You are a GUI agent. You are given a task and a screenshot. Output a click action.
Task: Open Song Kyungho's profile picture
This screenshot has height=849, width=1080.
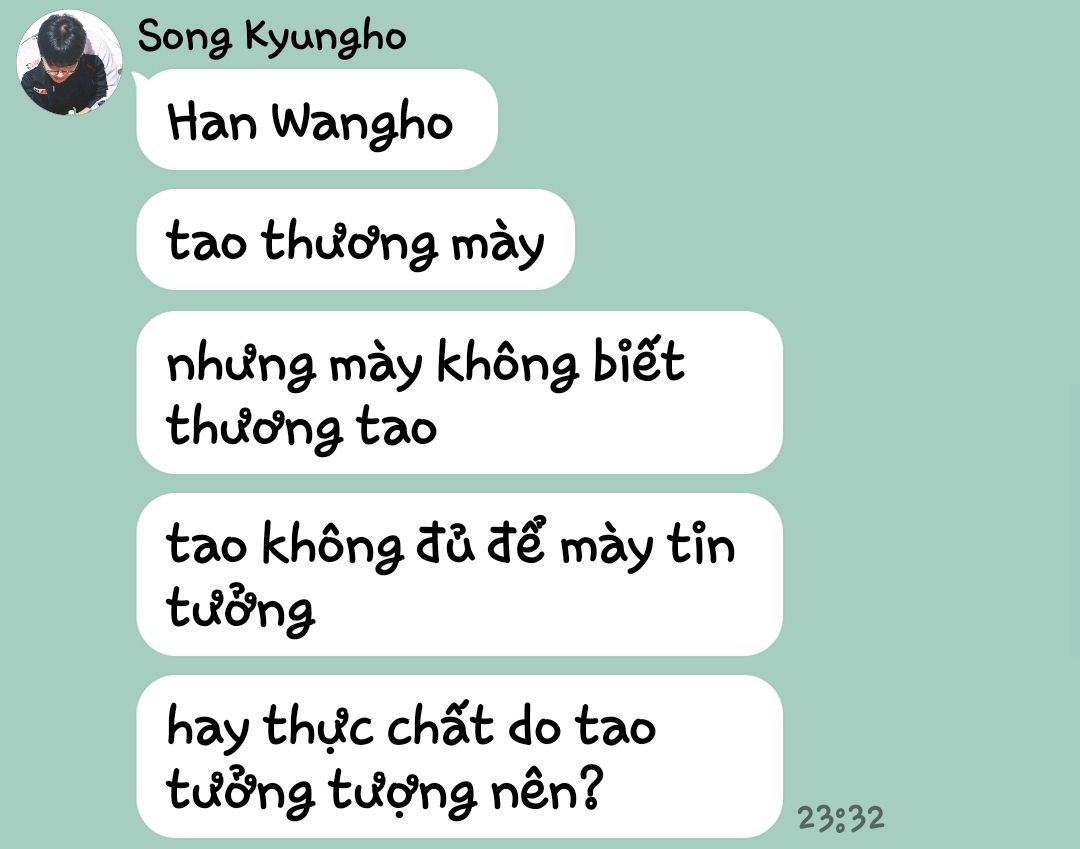pyautogui.click(x=69, y=62)
